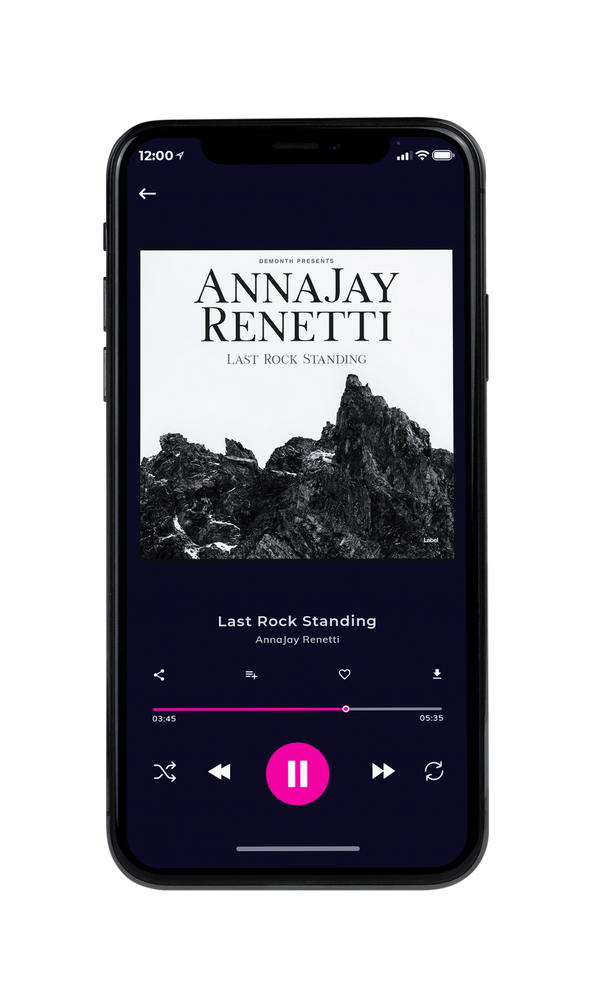
Task: Pause the playing song
Action: pyautogui.click(x=297, y=774)
